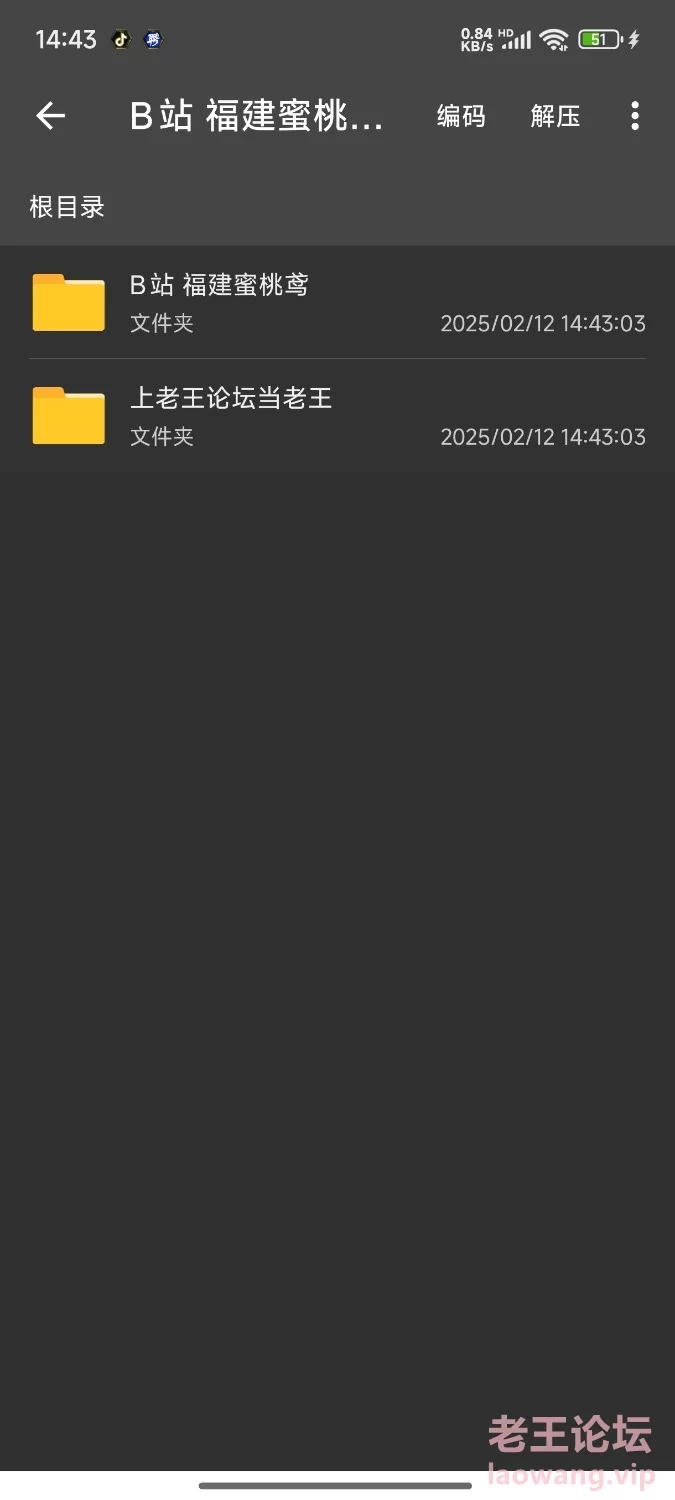Image resolution: width=675 pixels, height=1500 pixels.
Task: Open the three-dot overflow menu
Action: coord(635,116)
